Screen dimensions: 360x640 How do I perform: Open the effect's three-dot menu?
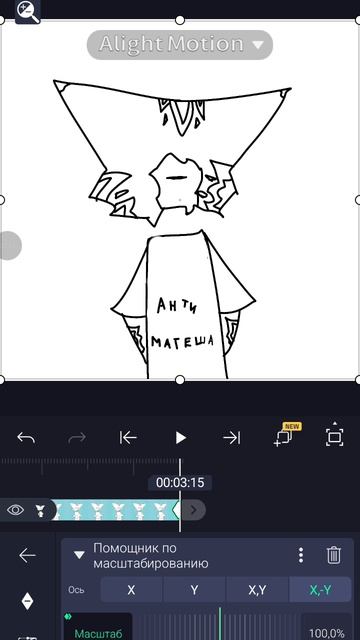[x=301, y=555]
